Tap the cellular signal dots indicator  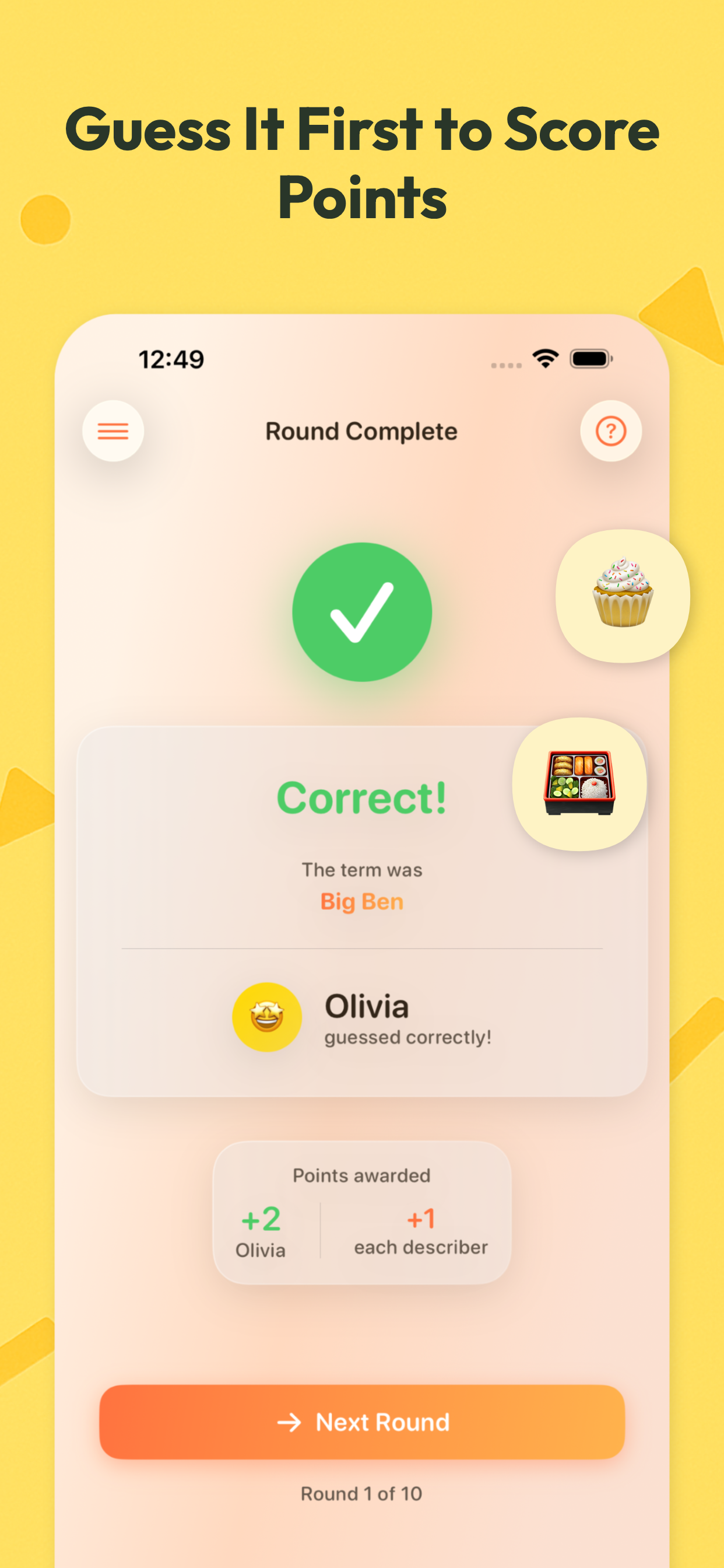[506, 365]
